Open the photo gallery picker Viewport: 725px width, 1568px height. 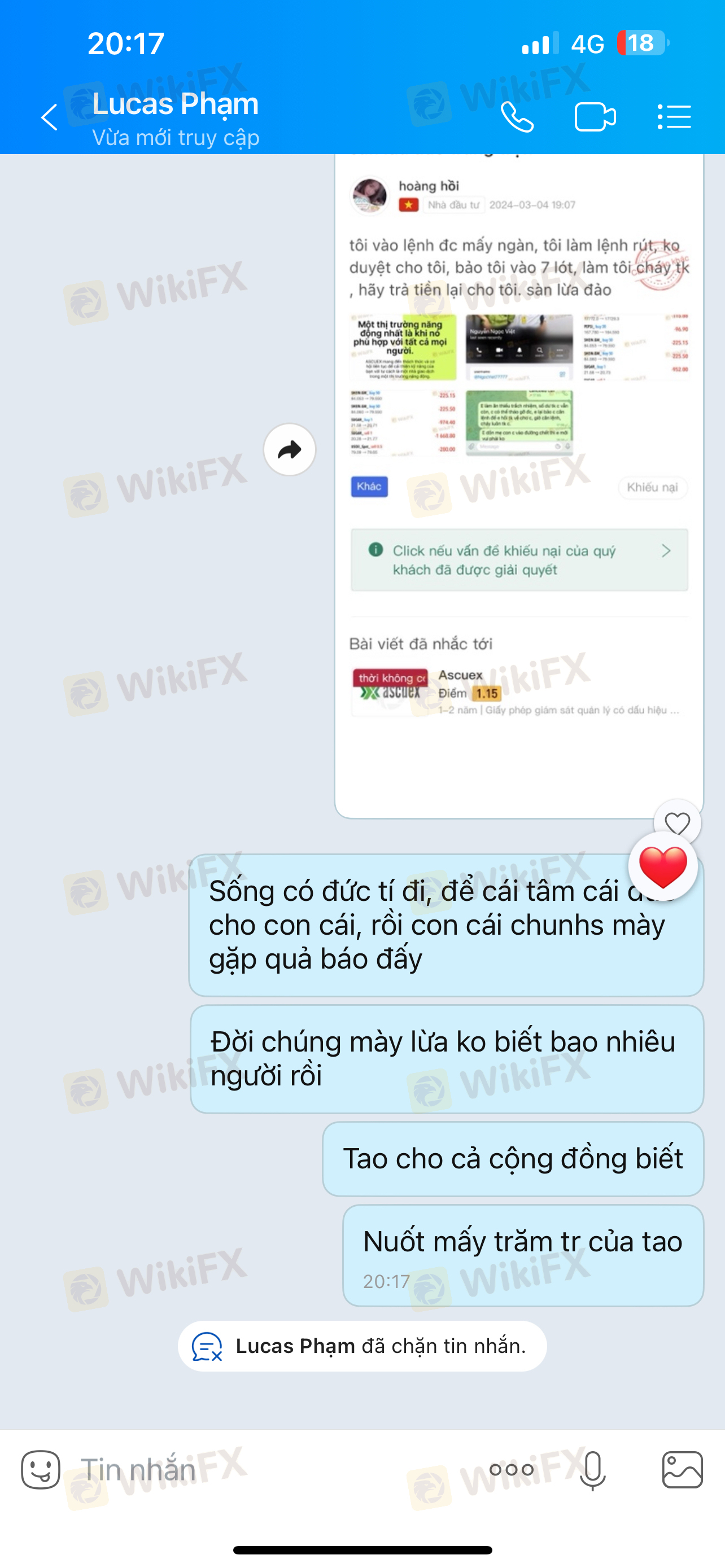[683, 1469]
